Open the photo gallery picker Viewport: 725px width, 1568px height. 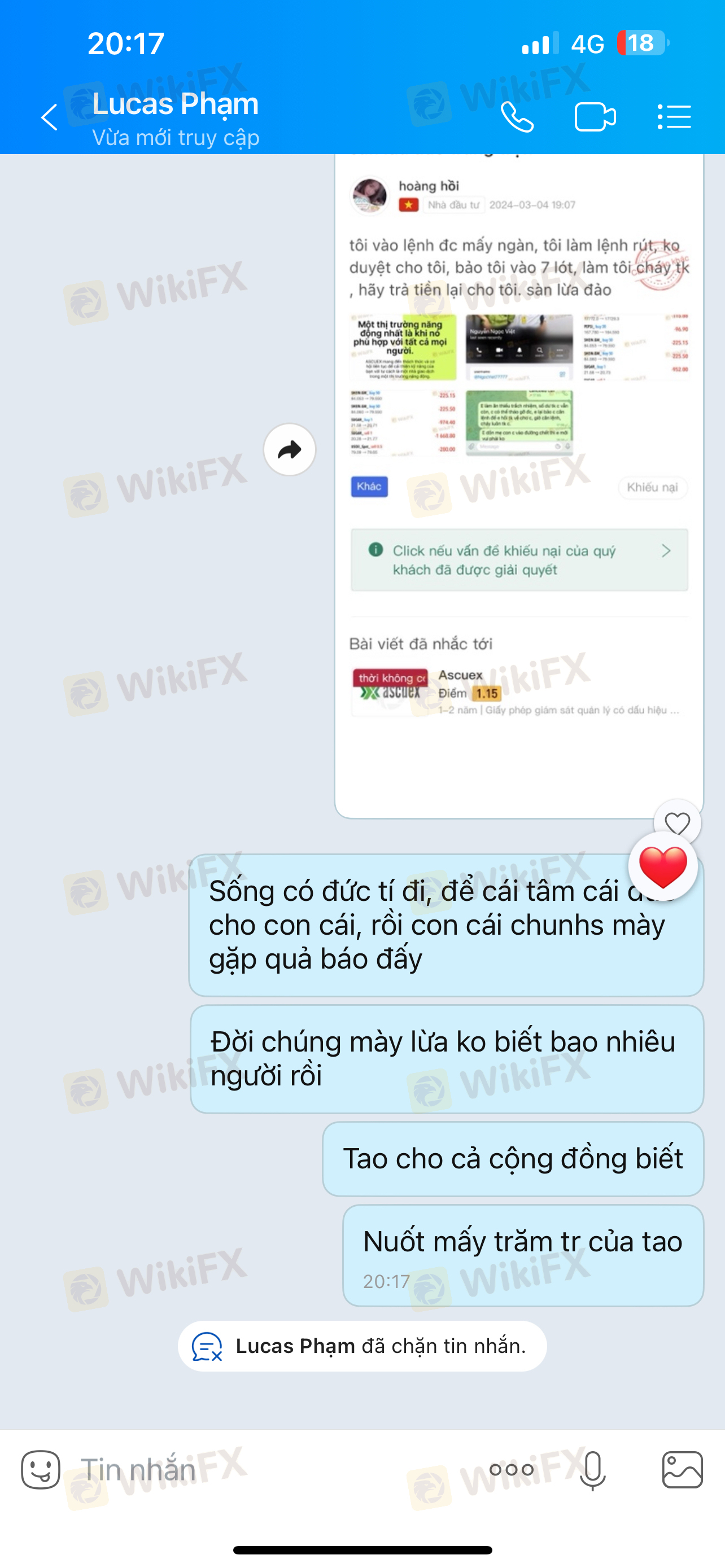[683, 1469]
